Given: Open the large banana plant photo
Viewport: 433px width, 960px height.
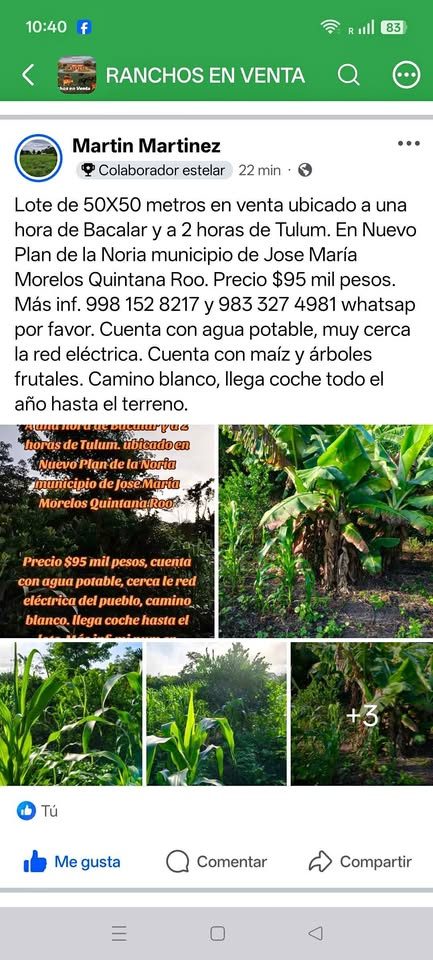Looking at the screenshot, I should pyautogui.click(x=326, y=531).
